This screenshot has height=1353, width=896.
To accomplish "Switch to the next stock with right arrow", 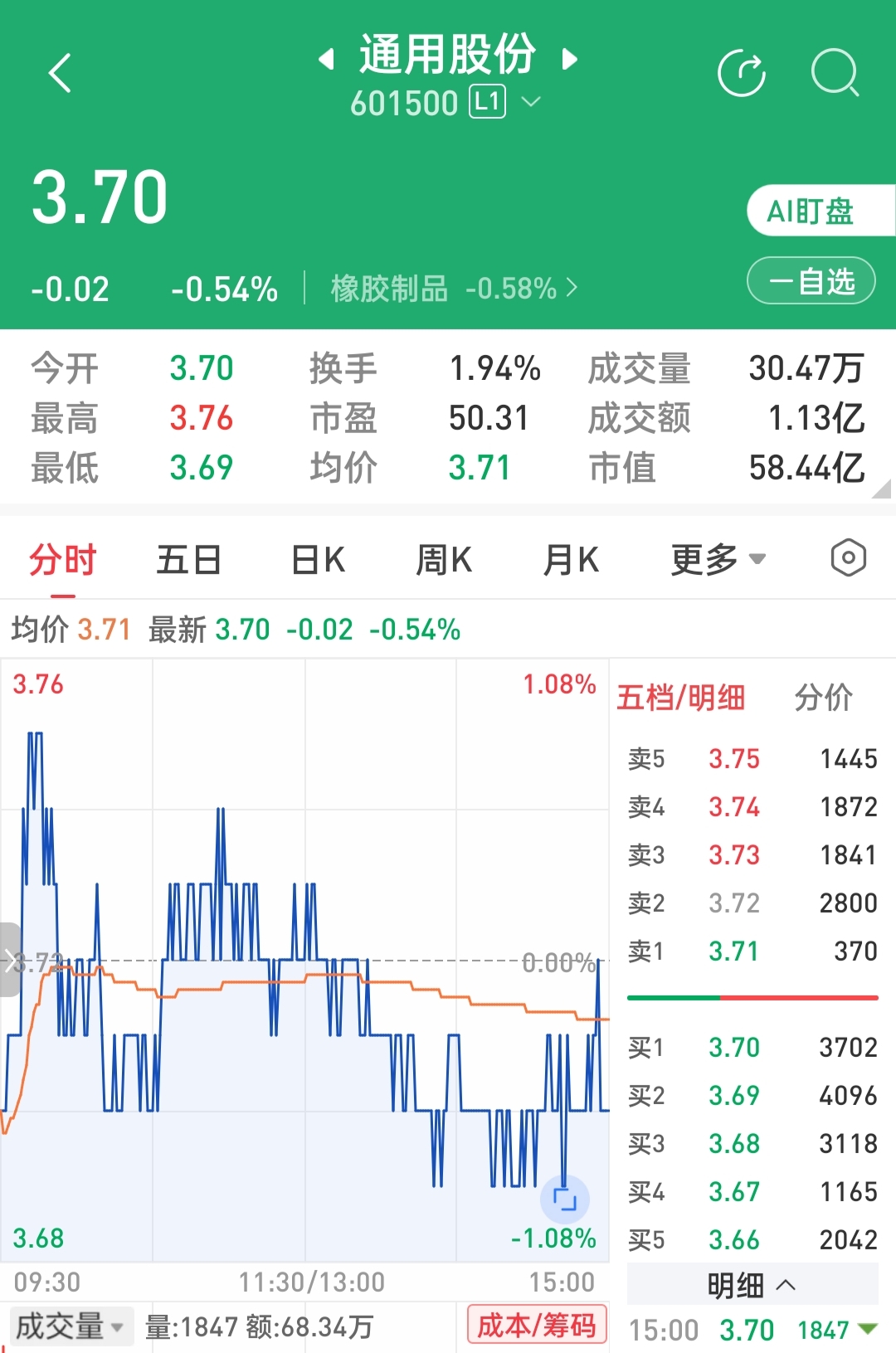I will pyautogui.click(x=569, y=59).
